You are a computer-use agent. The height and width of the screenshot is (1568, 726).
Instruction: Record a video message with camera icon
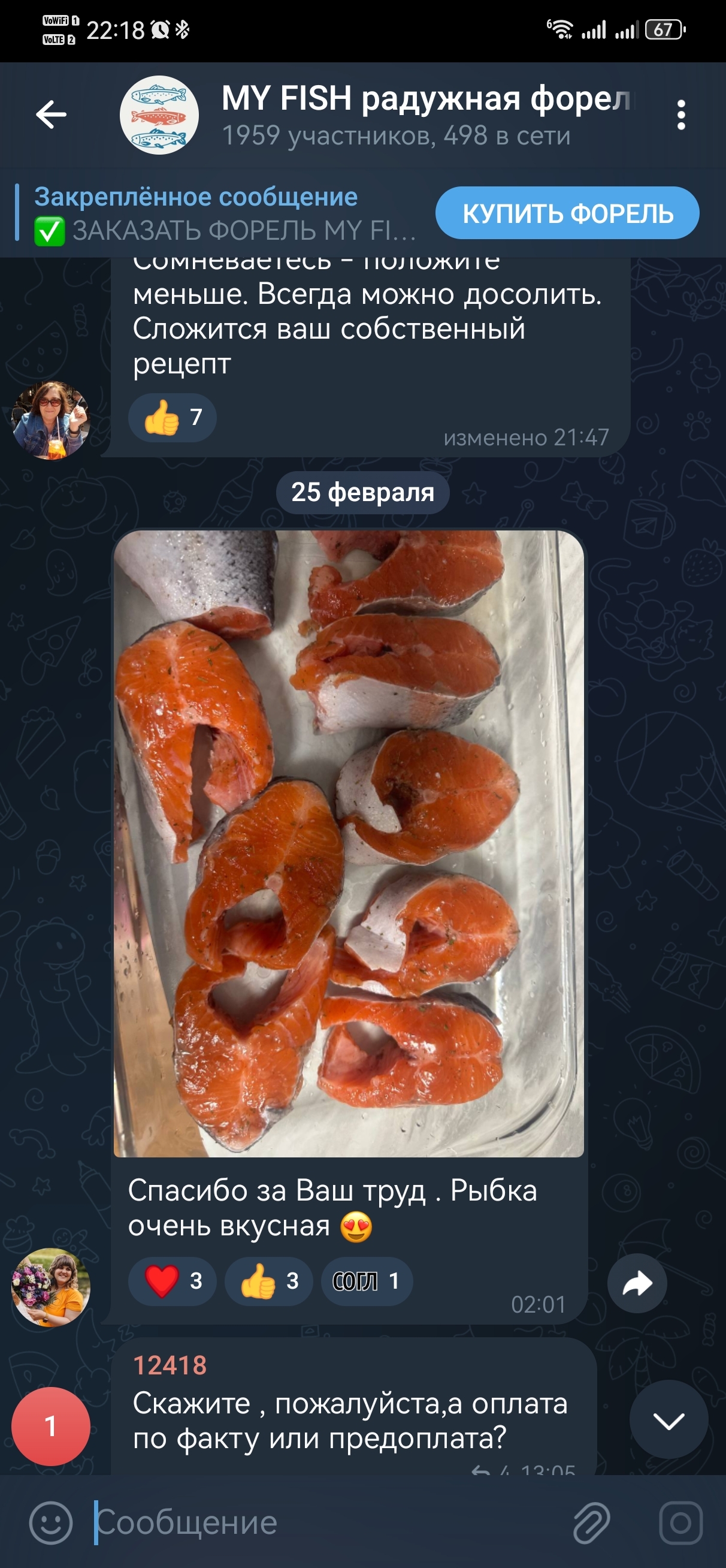point(680,1522)
